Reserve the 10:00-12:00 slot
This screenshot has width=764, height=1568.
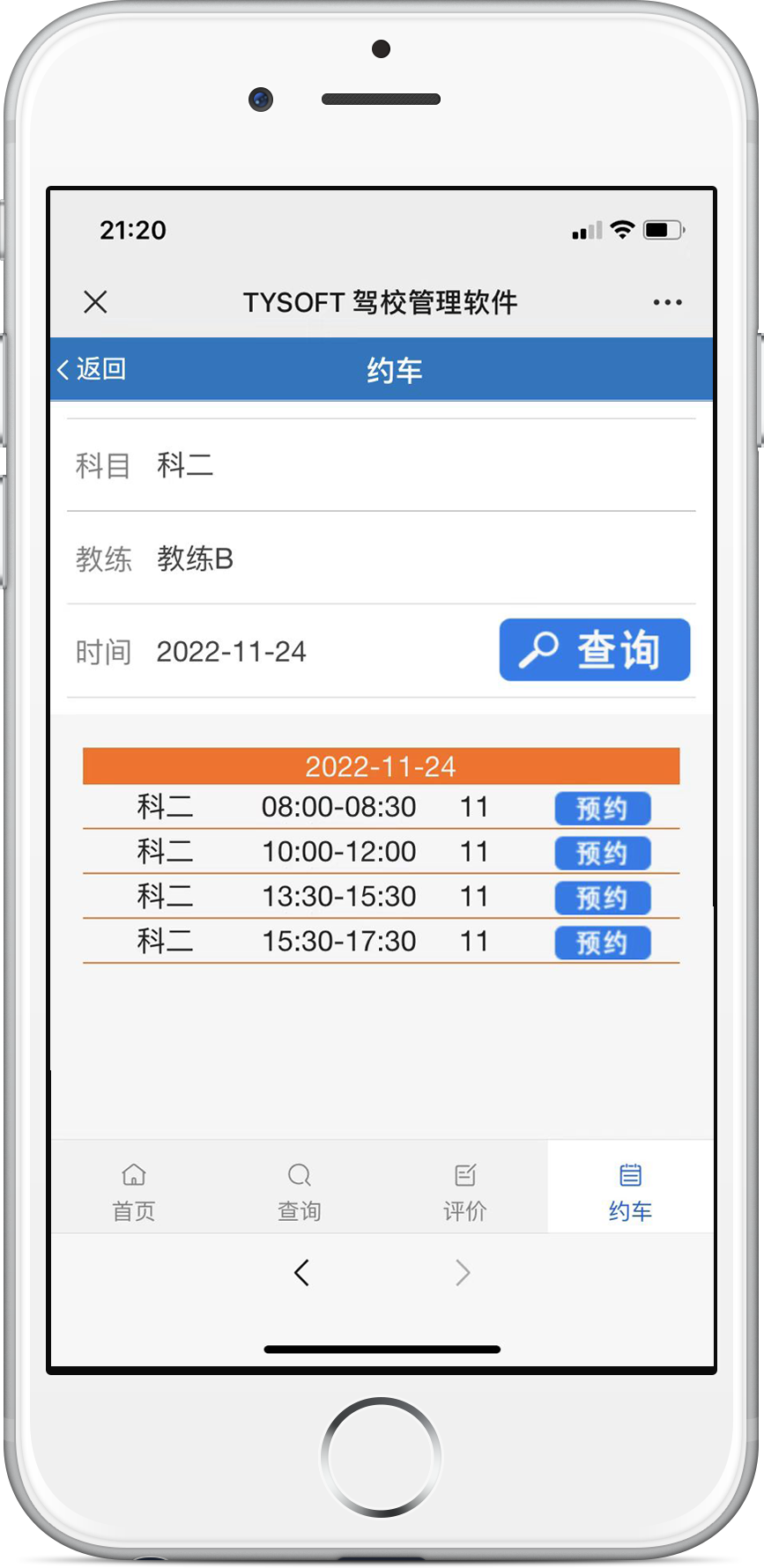click(602, 853)
